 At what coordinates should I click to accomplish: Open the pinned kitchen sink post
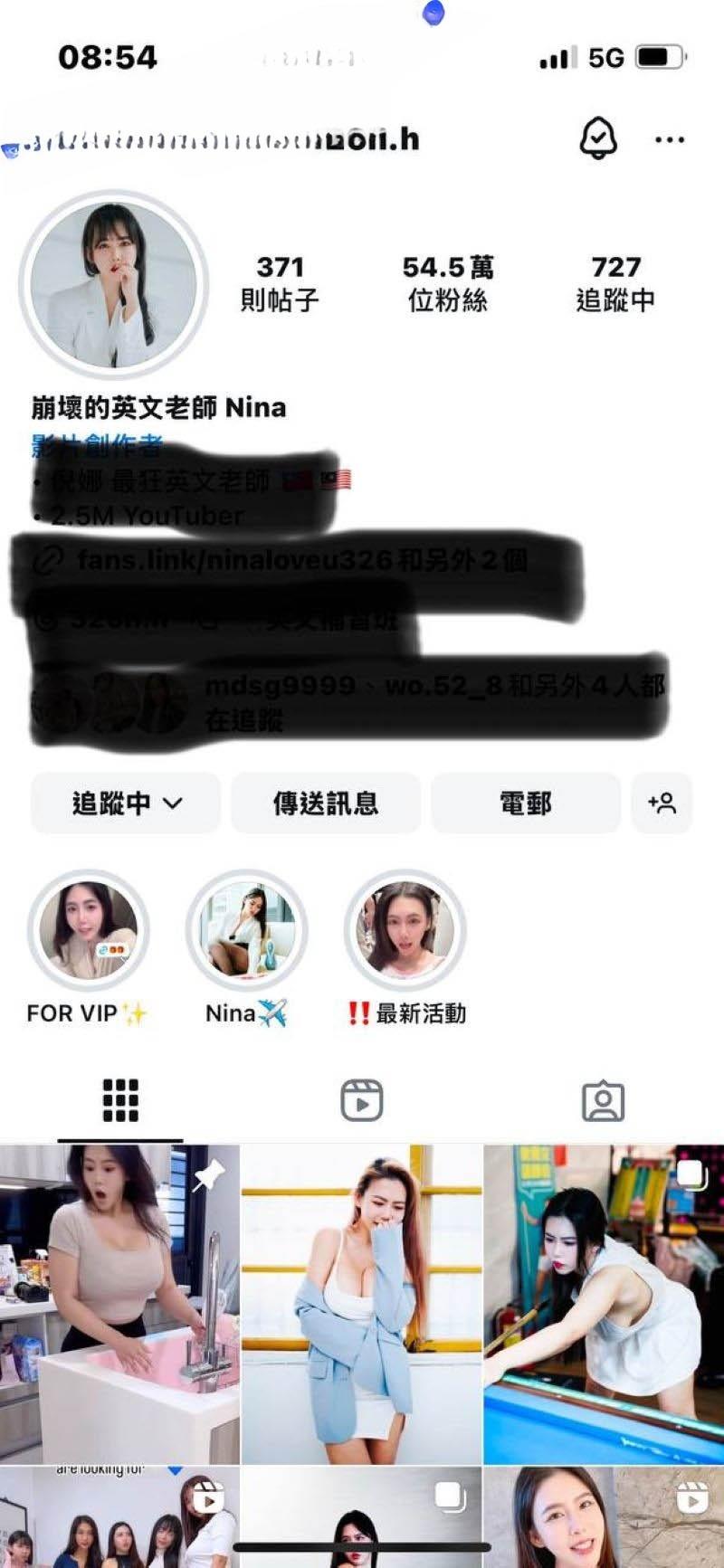(x=119, y=1303)
